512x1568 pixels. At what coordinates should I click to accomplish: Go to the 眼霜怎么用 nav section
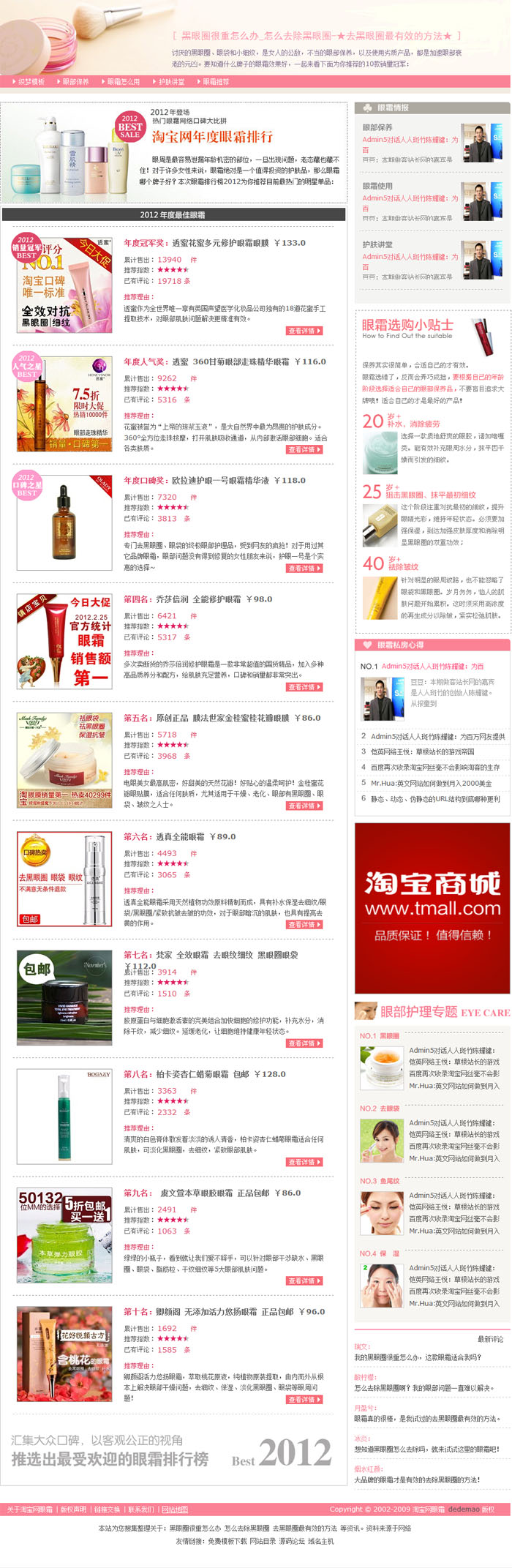pos(123,82)
